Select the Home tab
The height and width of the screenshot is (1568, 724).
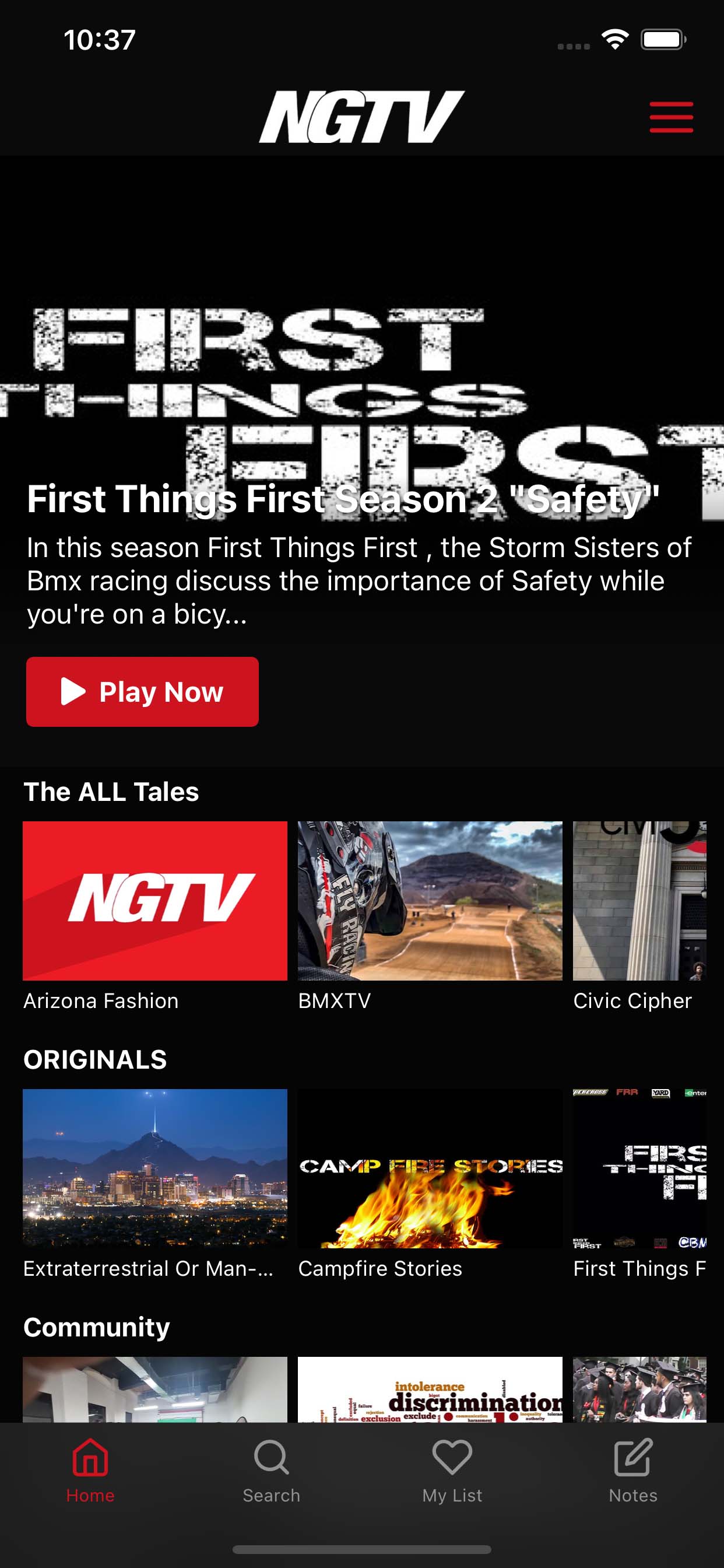tap(90, 1471)
